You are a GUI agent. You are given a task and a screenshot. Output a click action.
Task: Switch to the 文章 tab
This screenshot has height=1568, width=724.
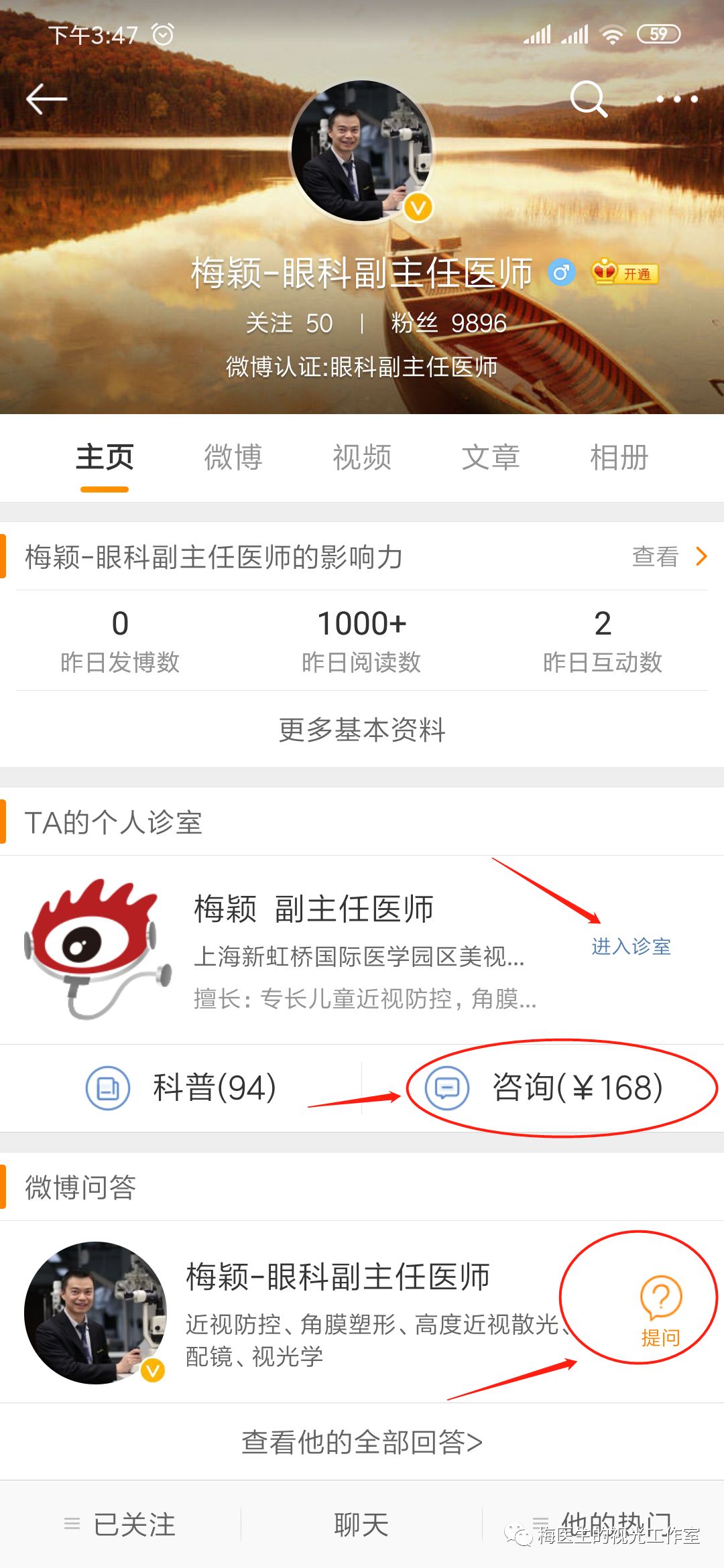pyautogui.click(x=491, y=458)
